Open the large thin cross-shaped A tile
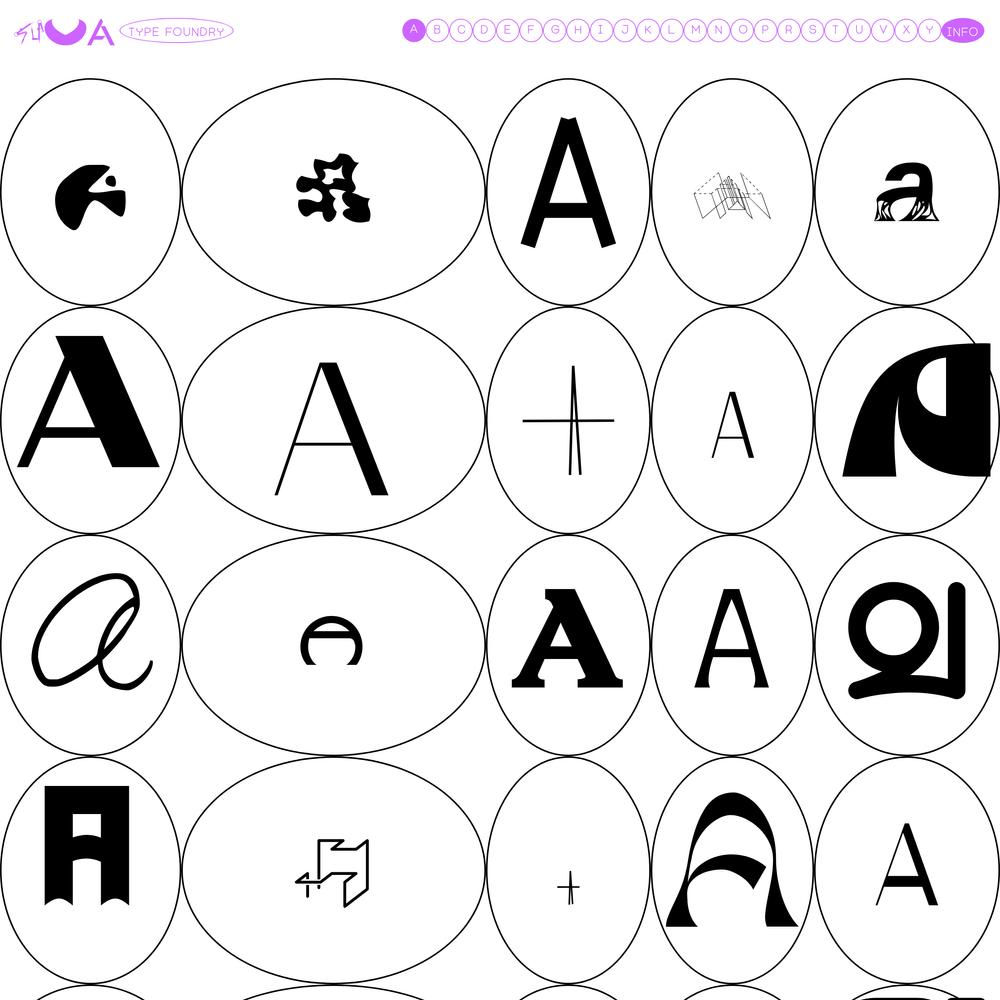The width and height of the screenshot is (1000, 1000). pyautogui.click(x=568, y=420)
